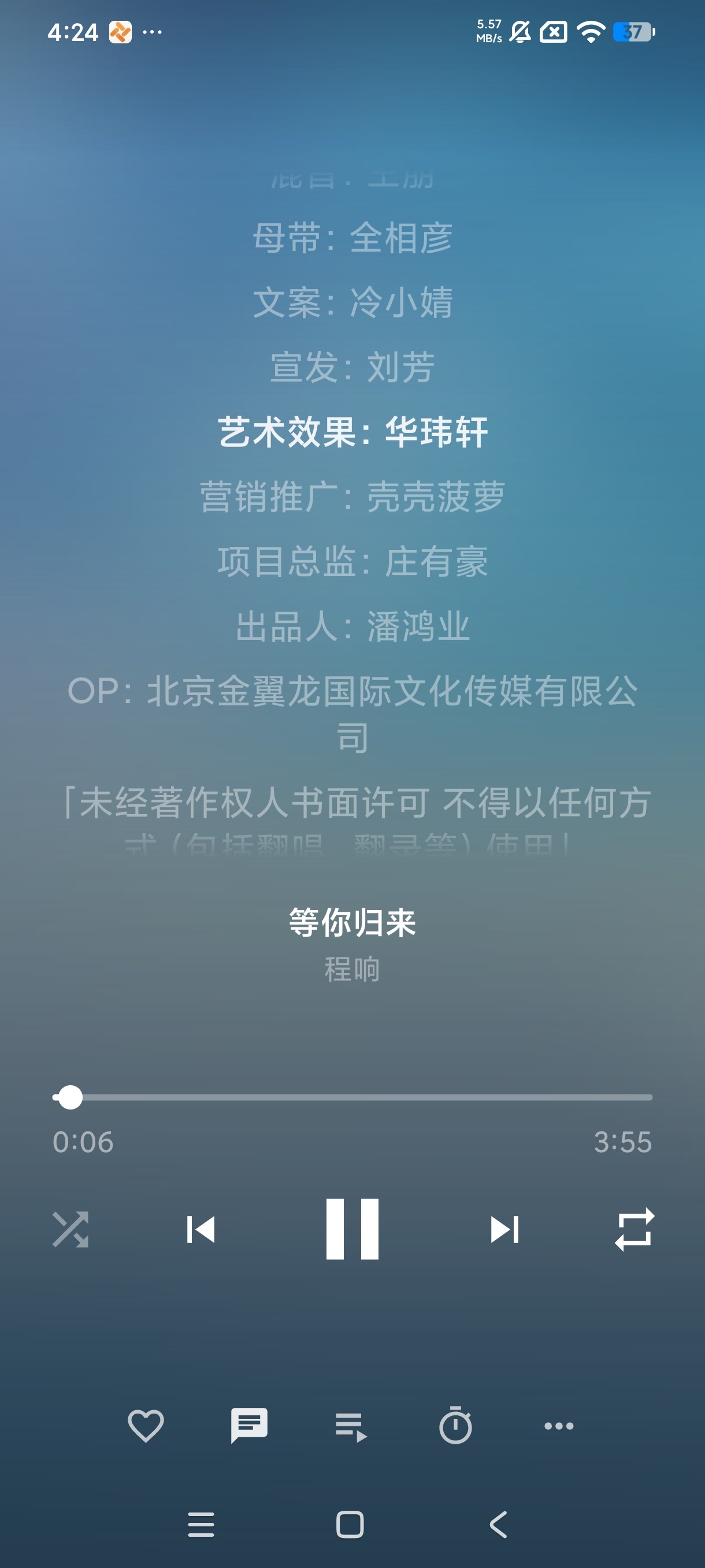The image size is (705, 1568).
Task: Add this song to favorites
Action: click(146, 1426)
